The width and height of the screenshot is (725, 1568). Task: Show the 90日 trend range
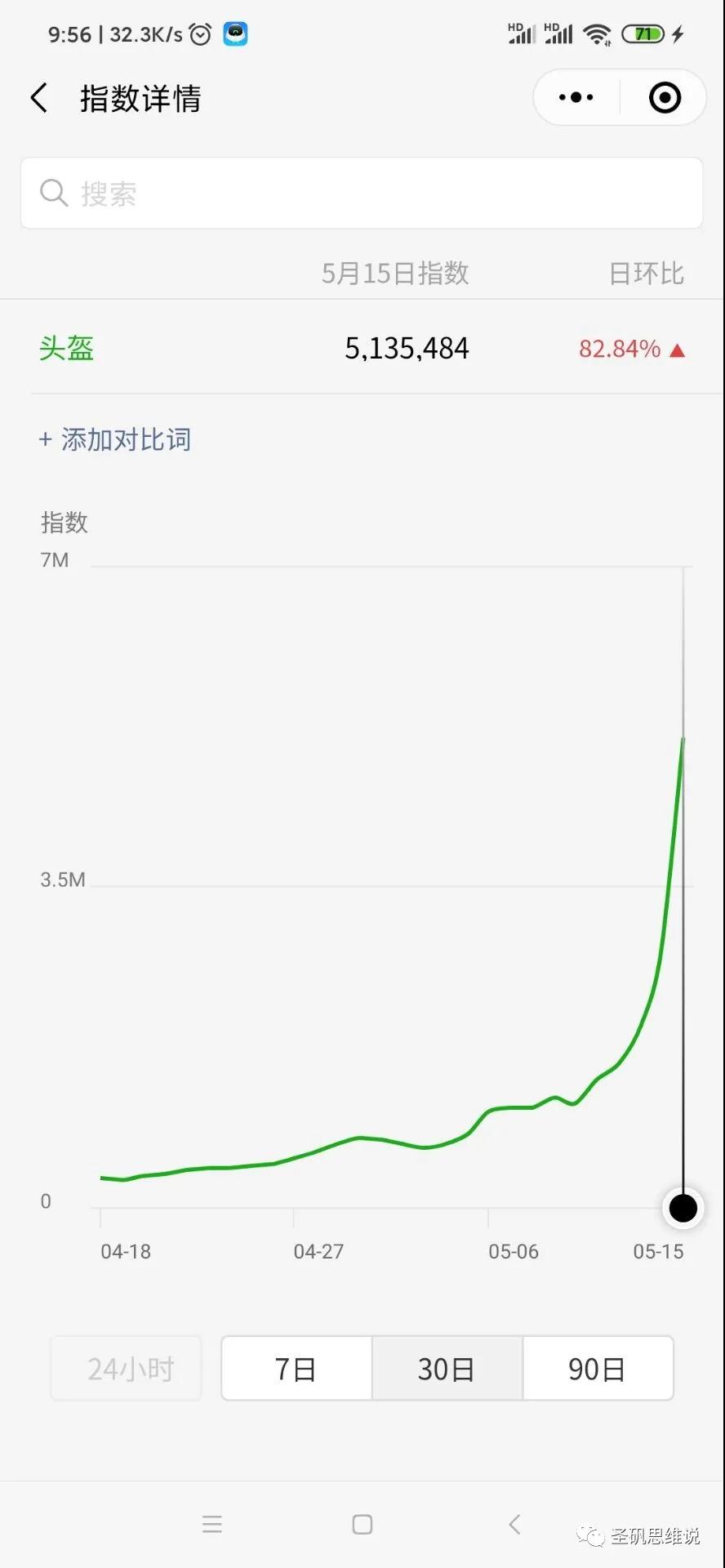click(598, 1369)
